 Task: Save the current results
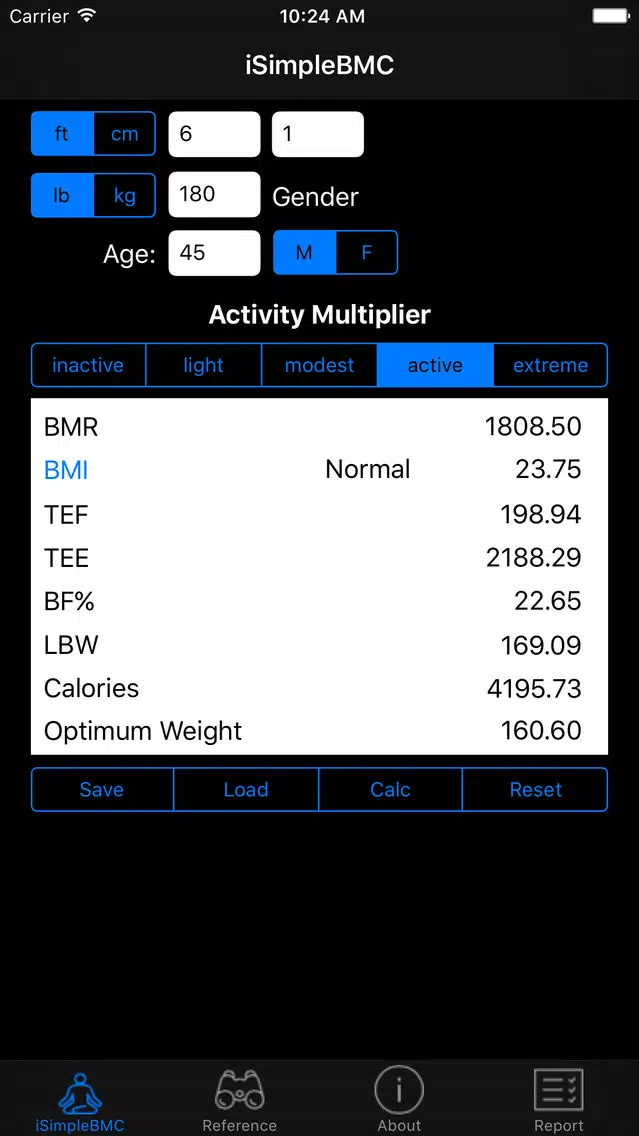pos(102,790)
